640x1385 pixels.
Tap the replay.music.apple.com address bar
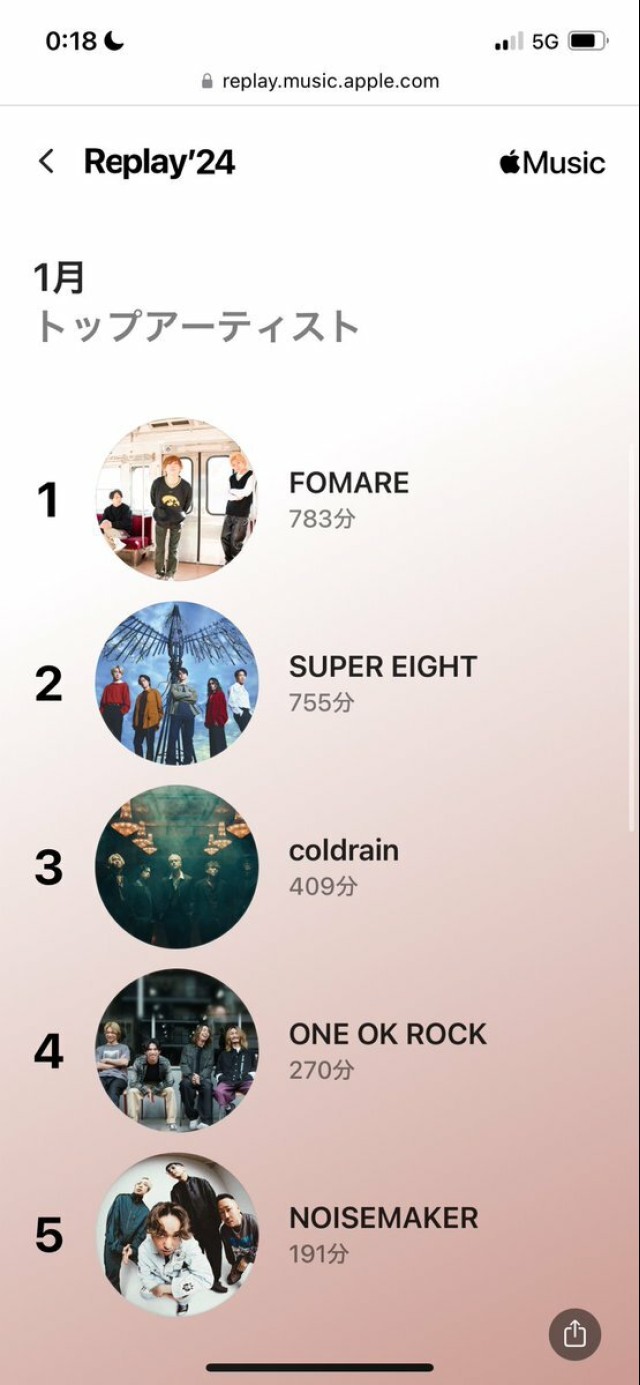point(320,81)
